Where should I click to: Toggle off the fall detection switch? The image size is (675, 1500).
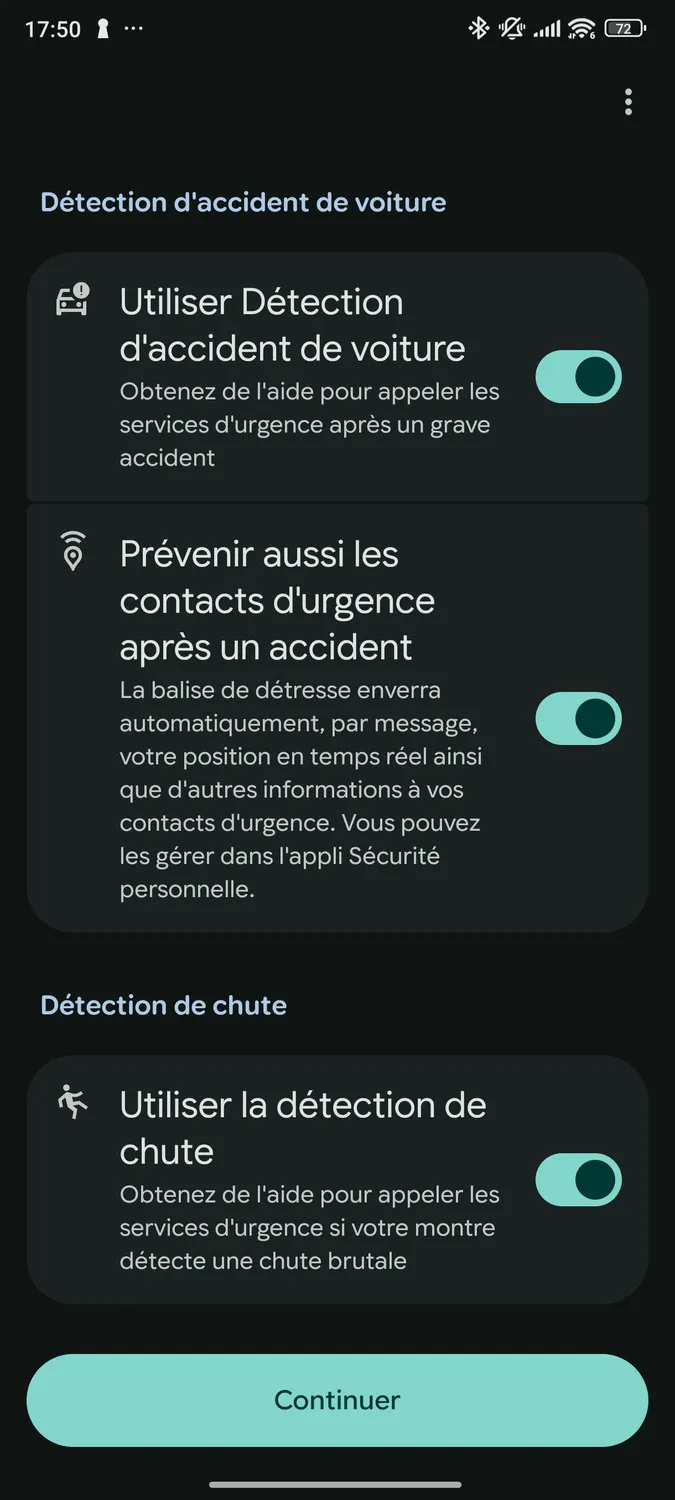578,1180
